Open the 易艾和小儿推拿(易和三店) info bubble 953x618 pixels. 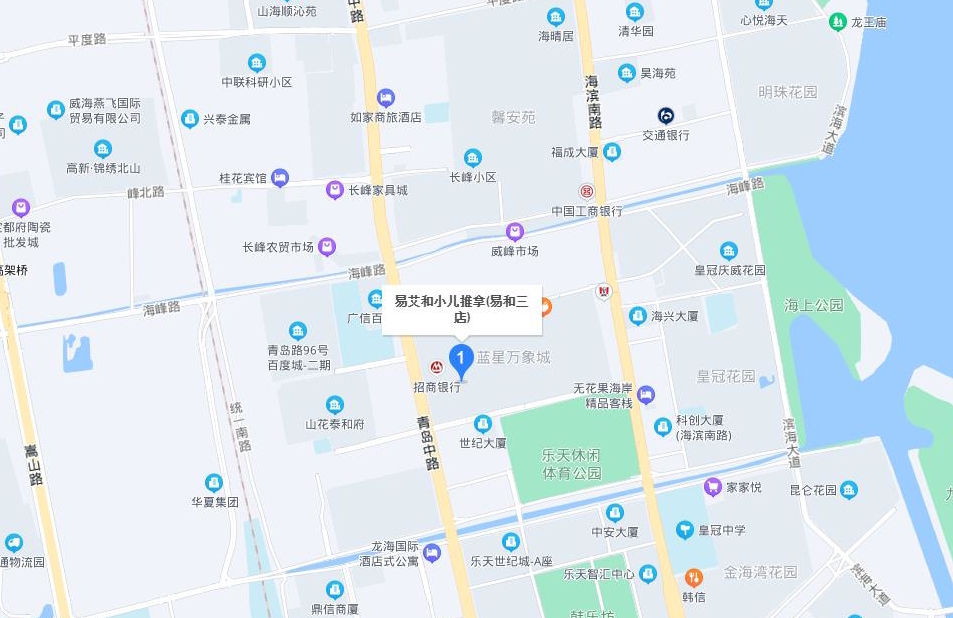click(x=461, y=308)
